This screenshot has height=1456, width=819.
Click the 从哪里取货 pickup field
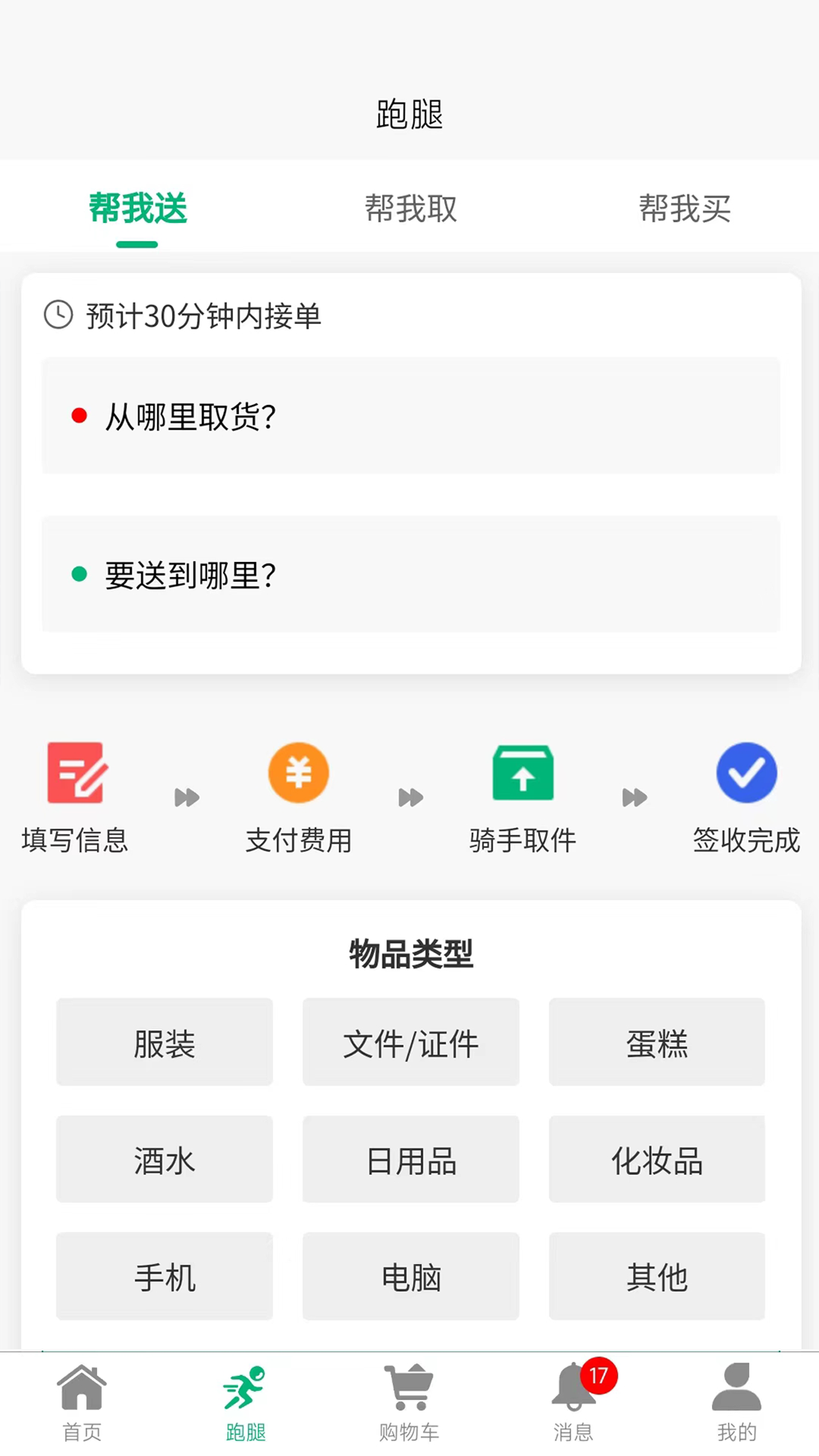pyautogui.click(x=410, y=416)
